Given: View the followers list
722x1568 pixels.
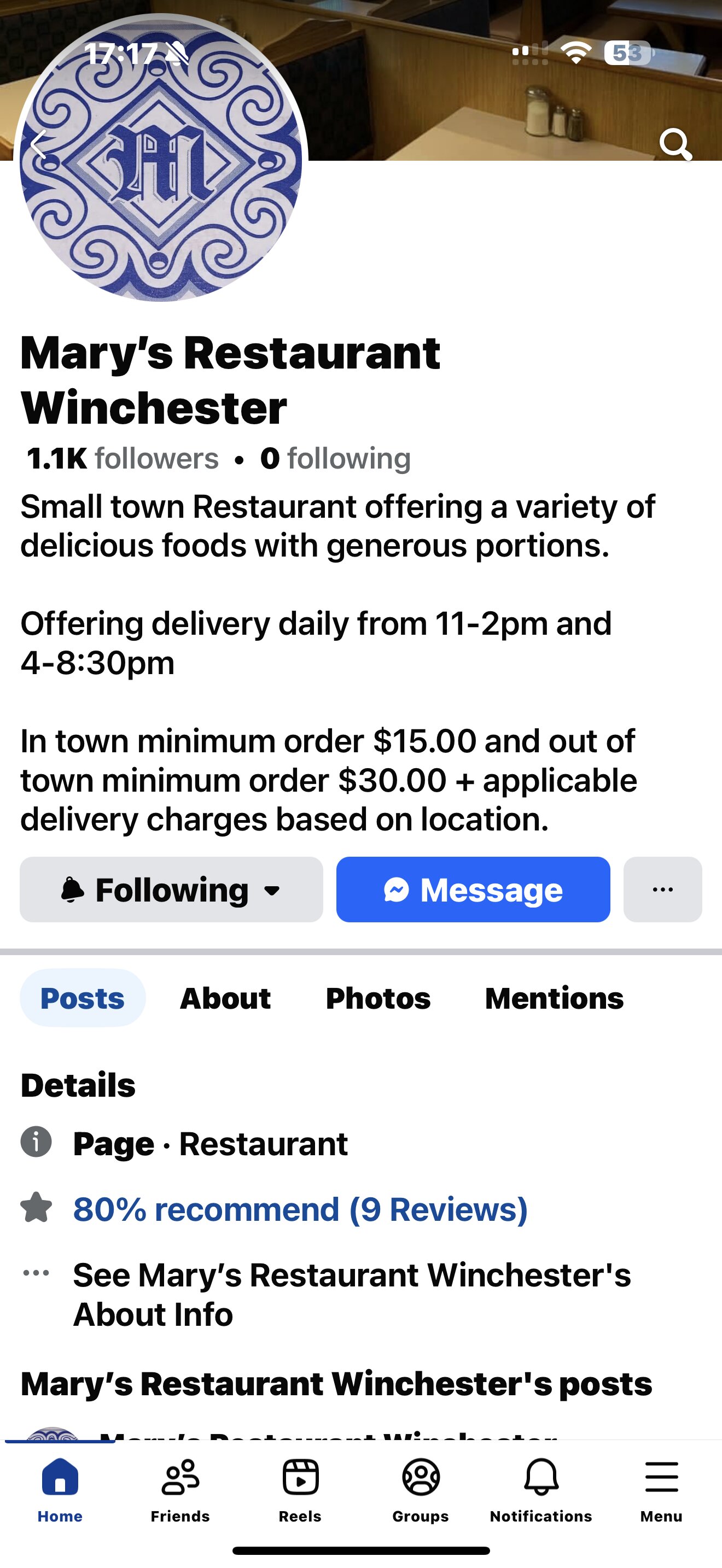Looking at the screenshot, I should click(x=123, y=458).
